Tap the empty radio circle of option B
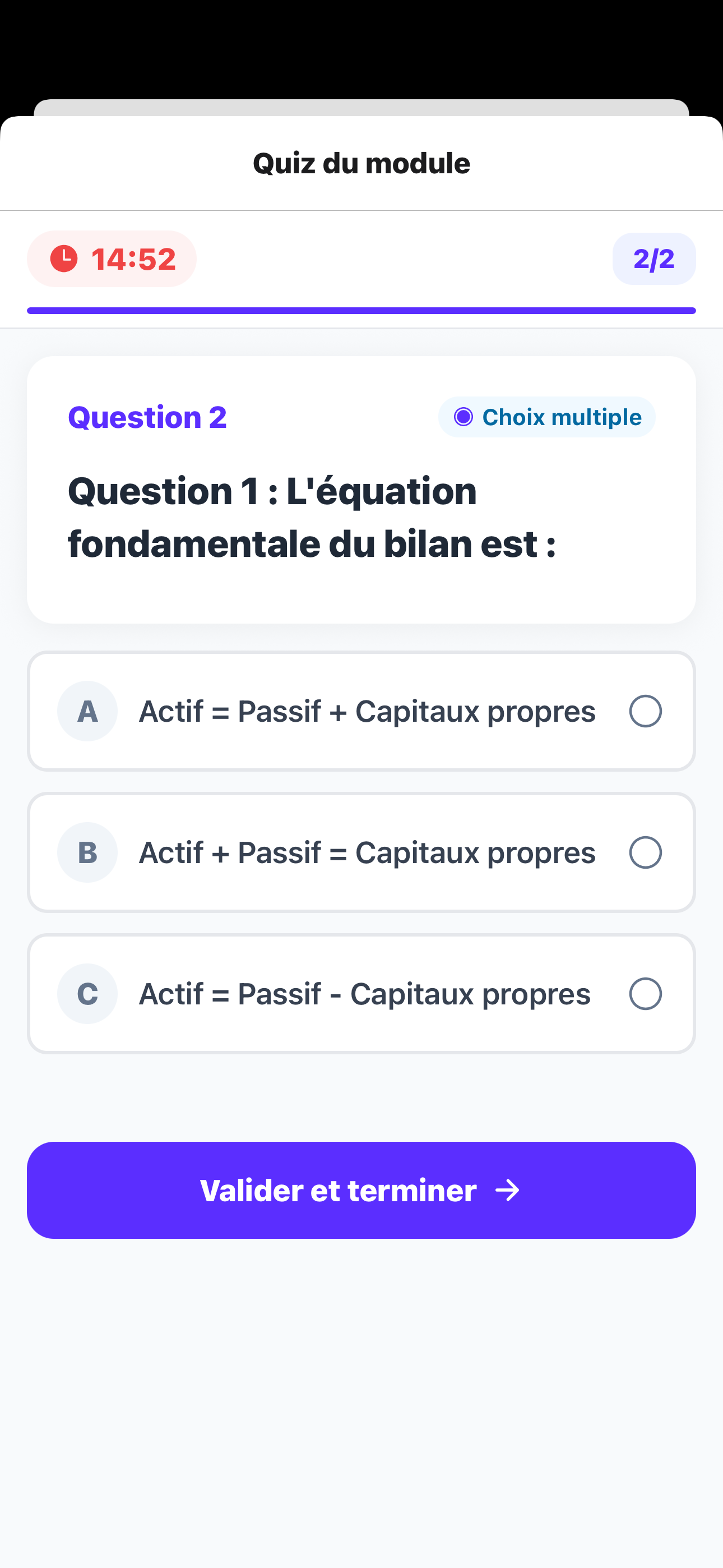This screenshot has width=723, height=1568. tap(646, 851)
